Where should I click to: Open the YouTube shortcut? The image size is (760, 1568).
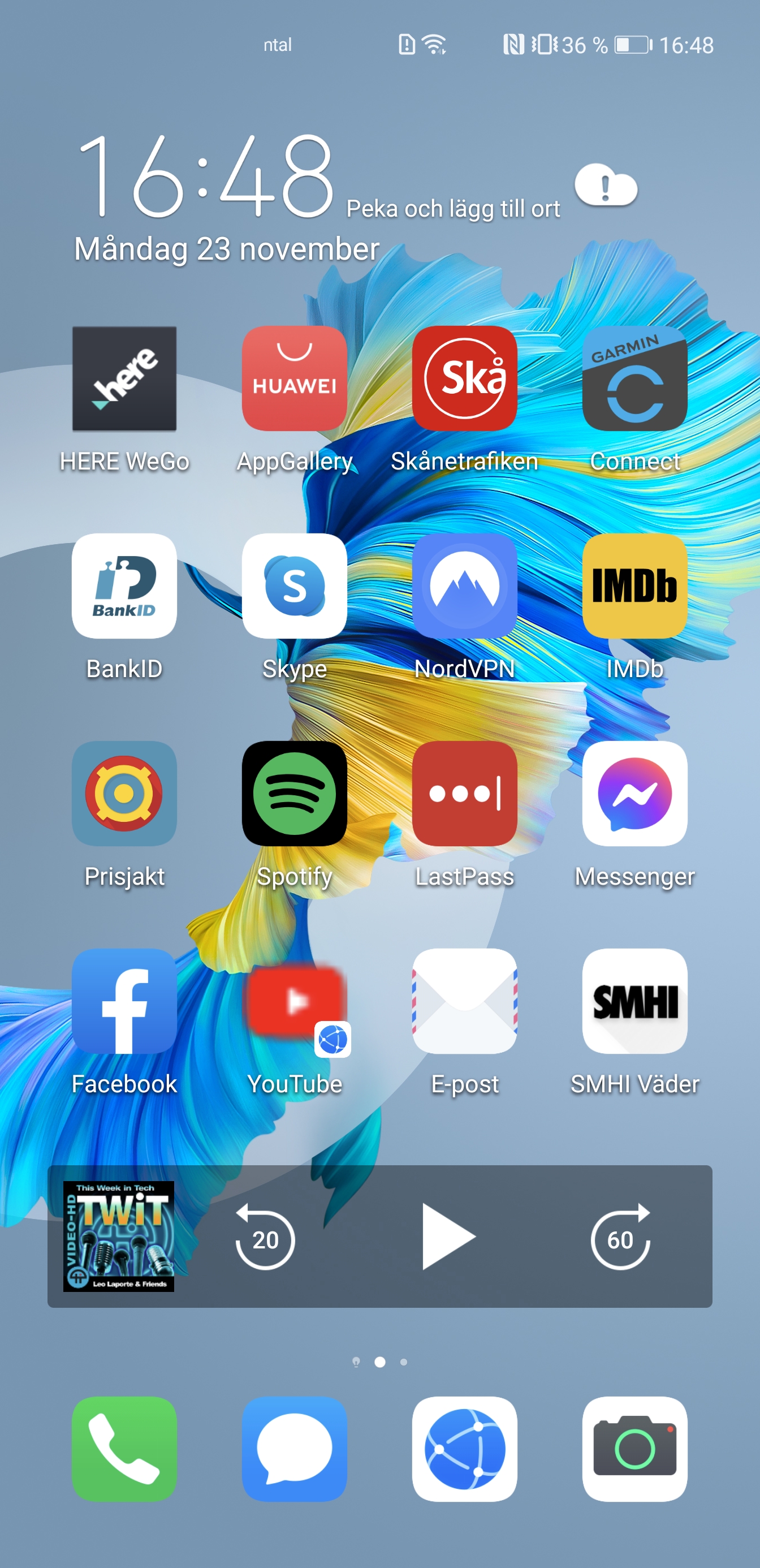pyautogui.click(x=295, y=1001)
